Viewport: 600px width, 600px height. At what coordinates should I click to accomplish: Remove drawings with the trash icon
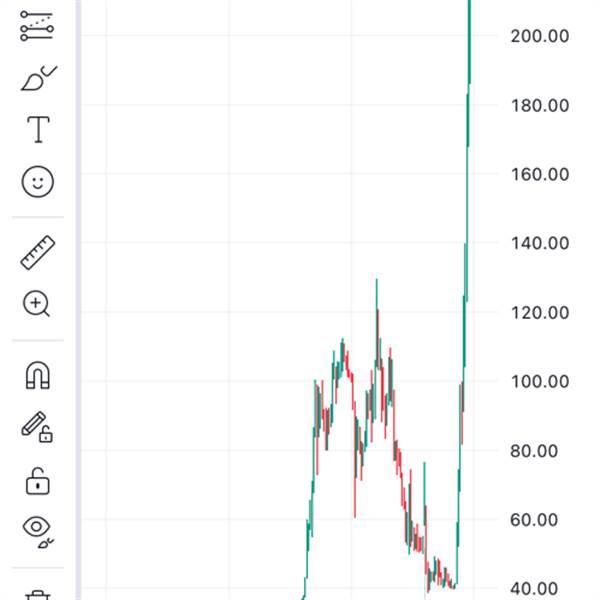pyautogui.click(x=38, y=594)
